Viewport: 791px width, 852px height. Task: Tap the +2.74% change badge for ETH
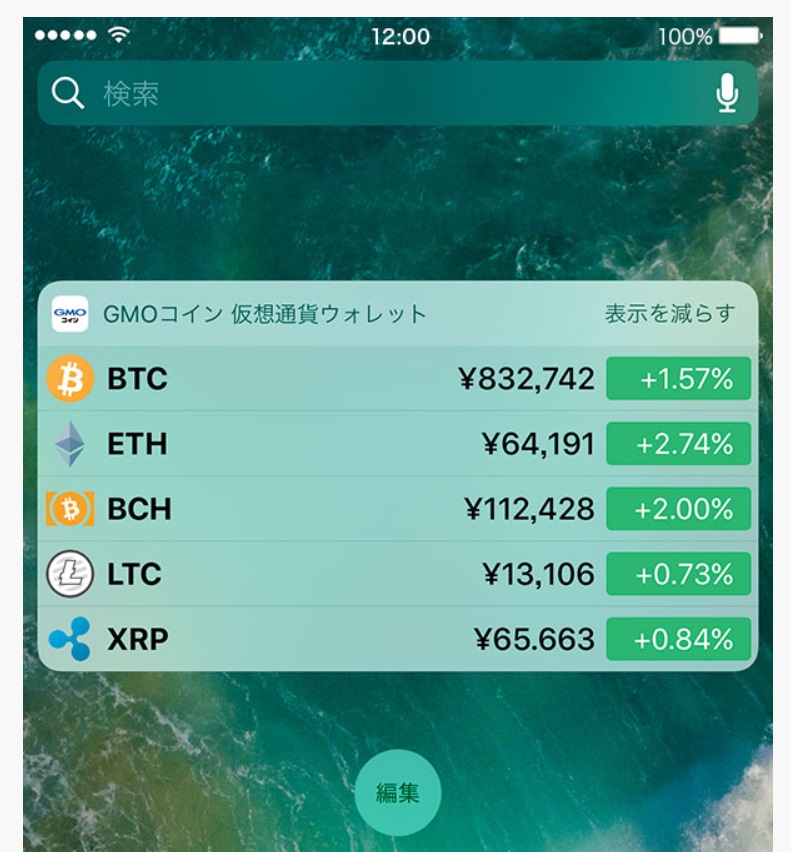679,444
